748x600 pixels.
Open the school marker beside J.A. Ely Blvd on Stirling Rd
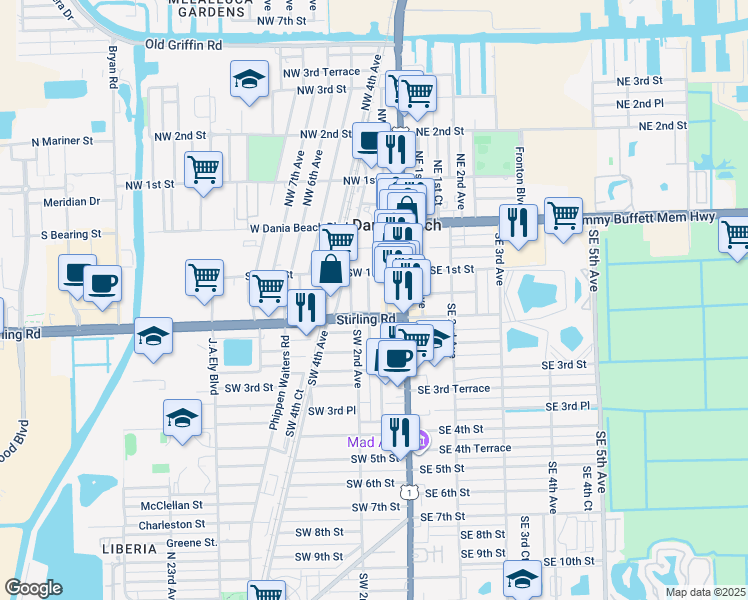click(x=153, y=336)
